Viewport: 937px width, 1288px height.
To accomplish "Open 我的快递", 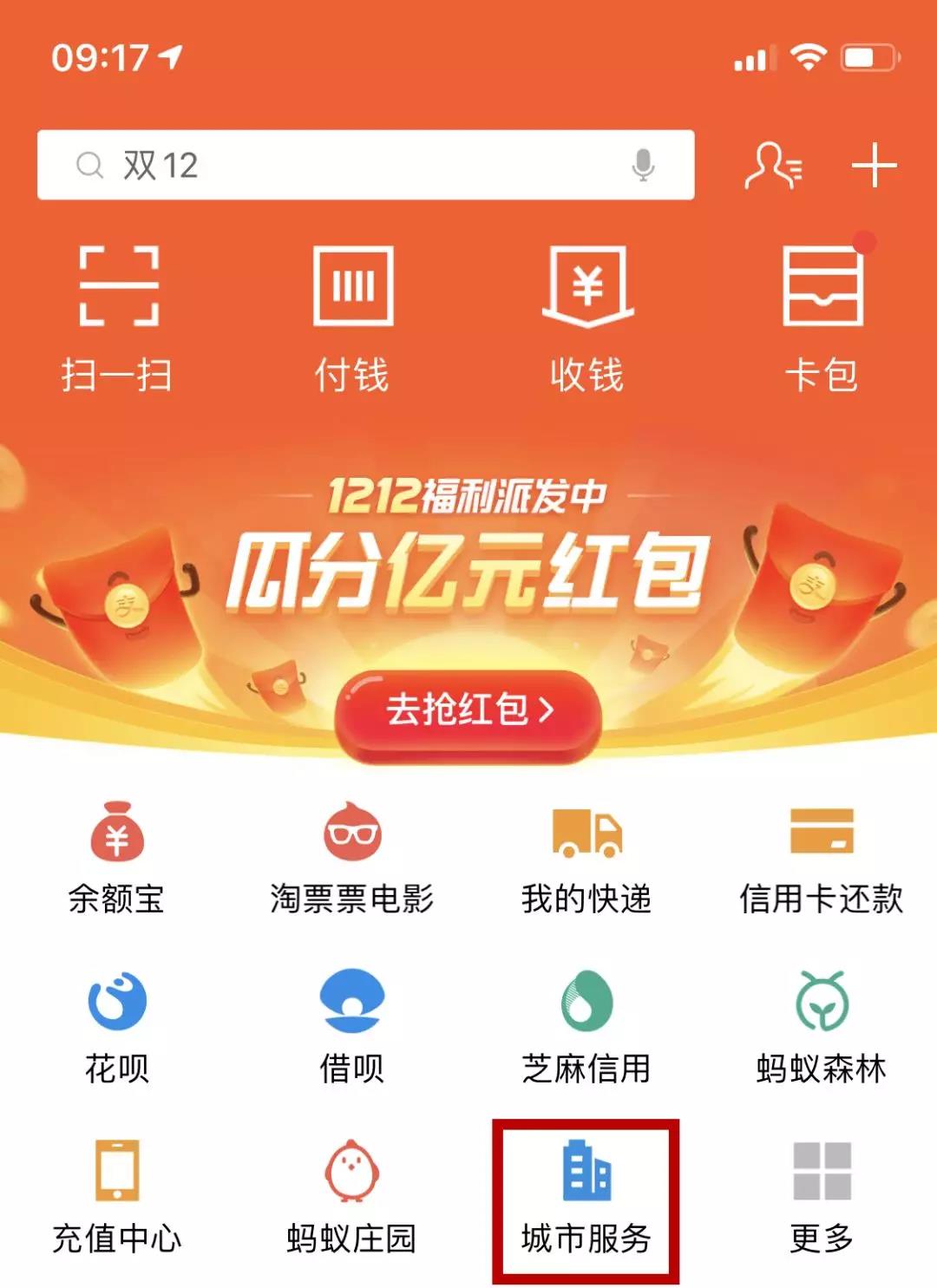I will [586, 859].
